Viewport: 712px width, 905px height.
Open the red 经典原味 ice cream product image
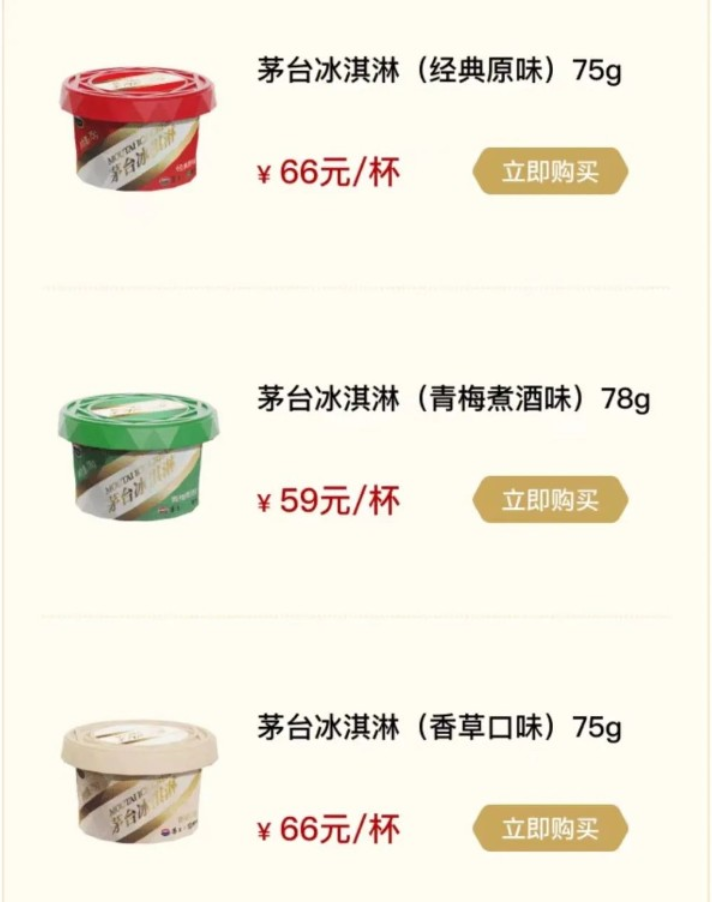pos(137,127)
